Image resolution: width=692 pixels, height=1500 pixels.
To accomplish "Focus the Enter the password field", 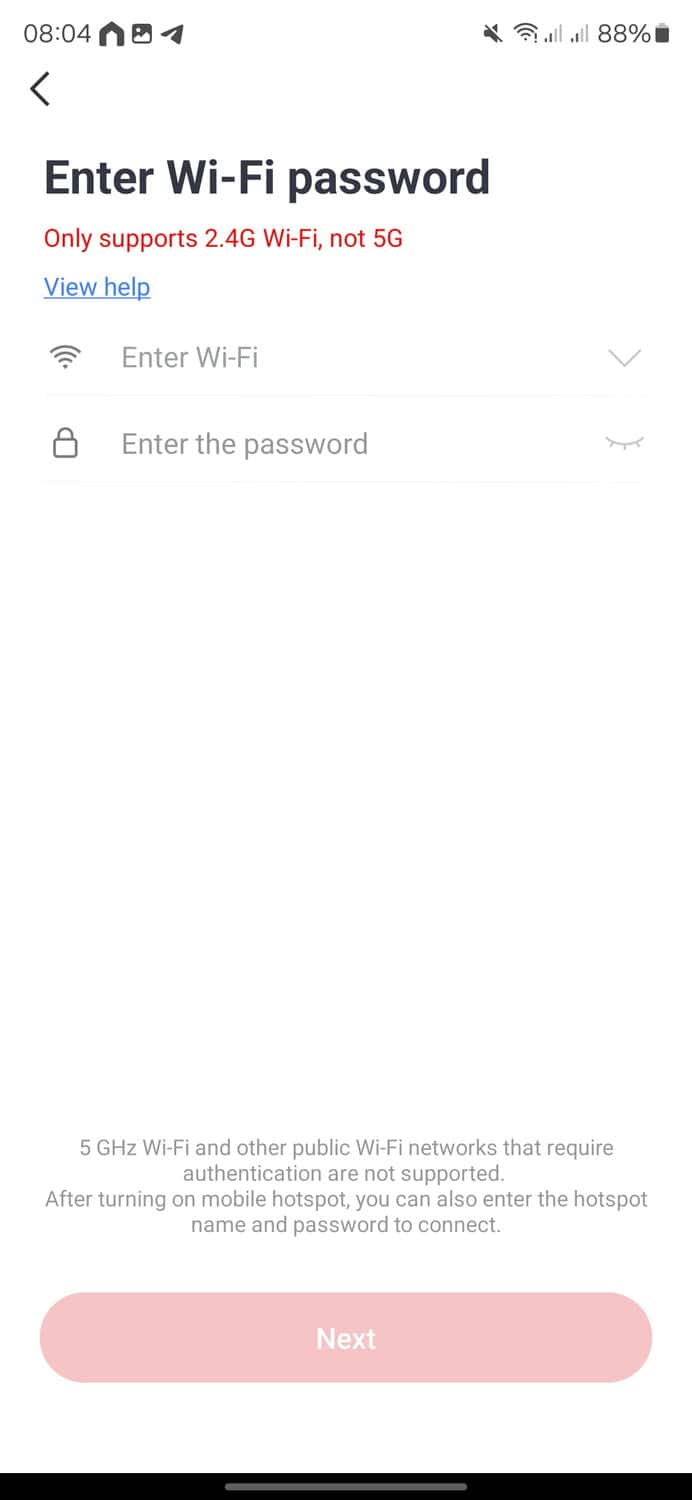I will [x=340, y=444].
